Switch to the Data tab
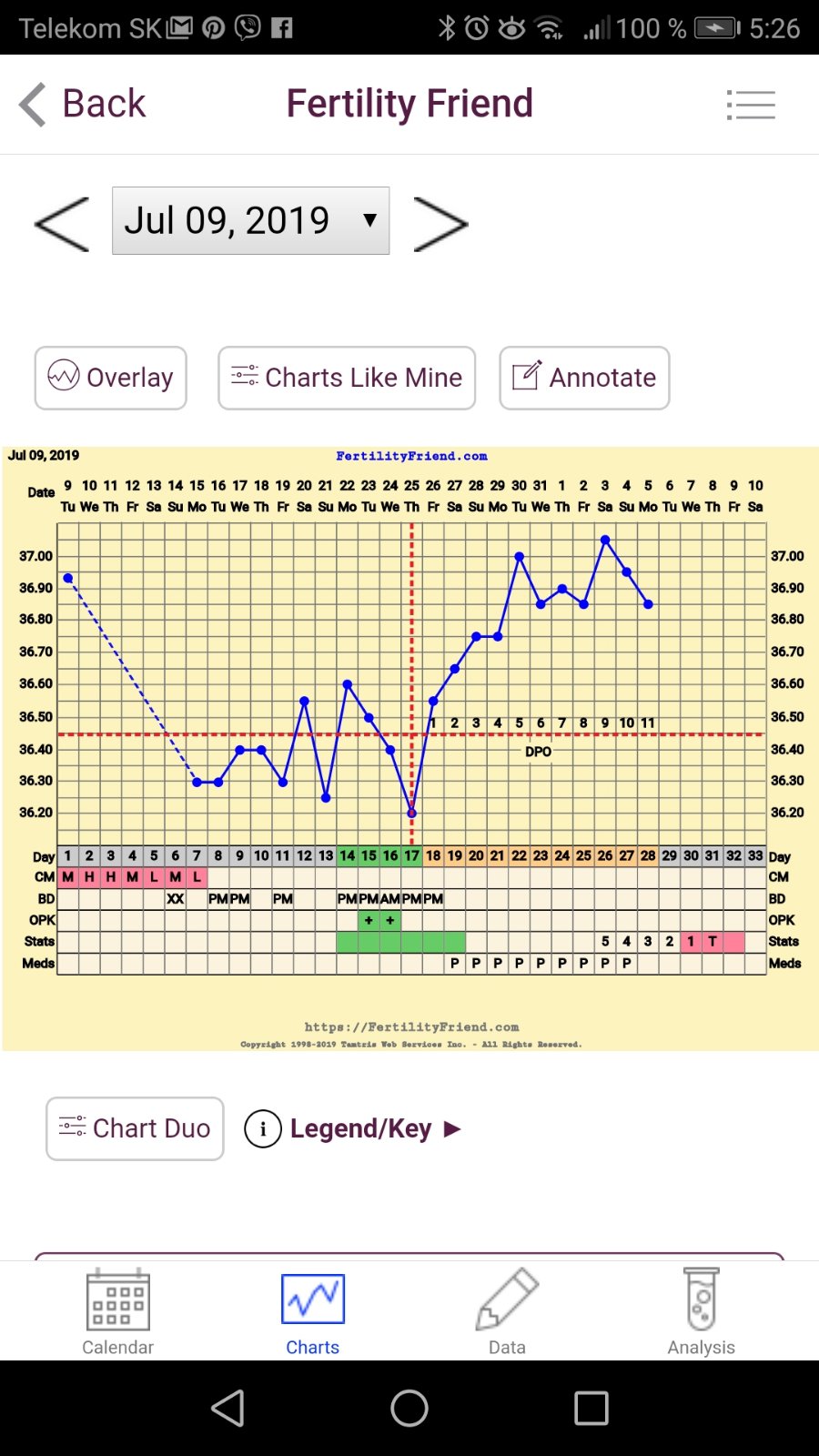819x1456 pixels. click(x=507, y=1311)
